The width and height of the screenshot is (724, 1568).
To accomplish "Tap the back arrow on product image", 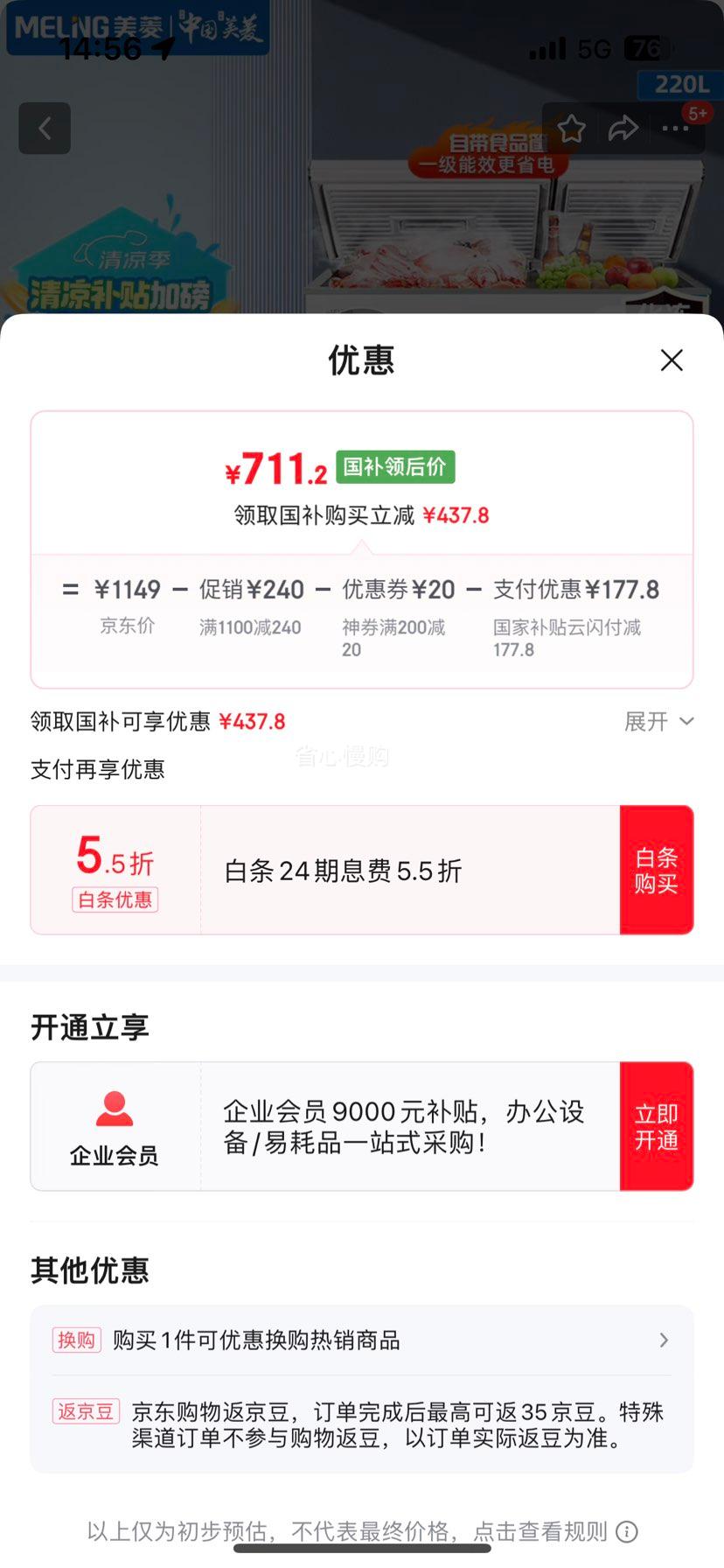I will [45, 128].
